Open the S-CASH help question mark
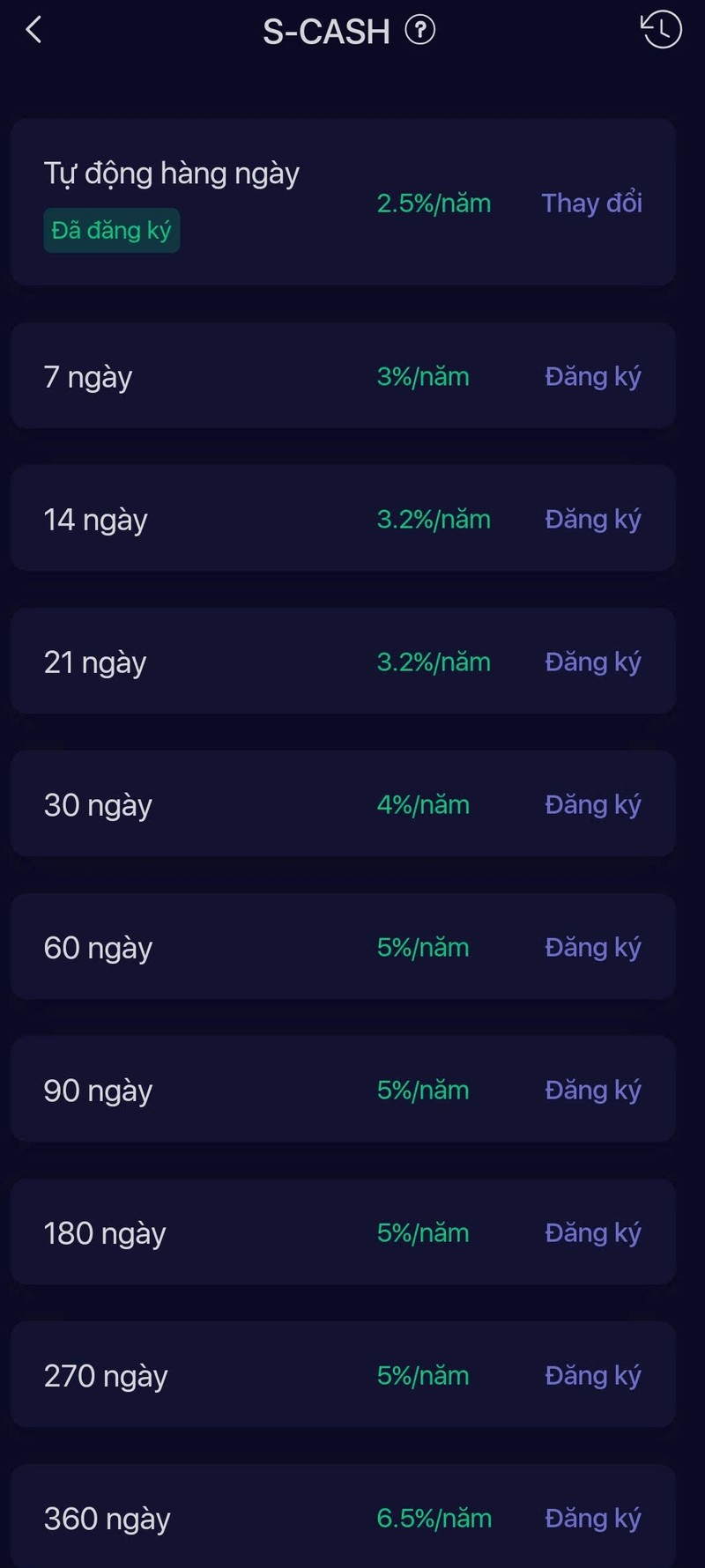The height and width of the screenshot is (1568, 705). 419,31
